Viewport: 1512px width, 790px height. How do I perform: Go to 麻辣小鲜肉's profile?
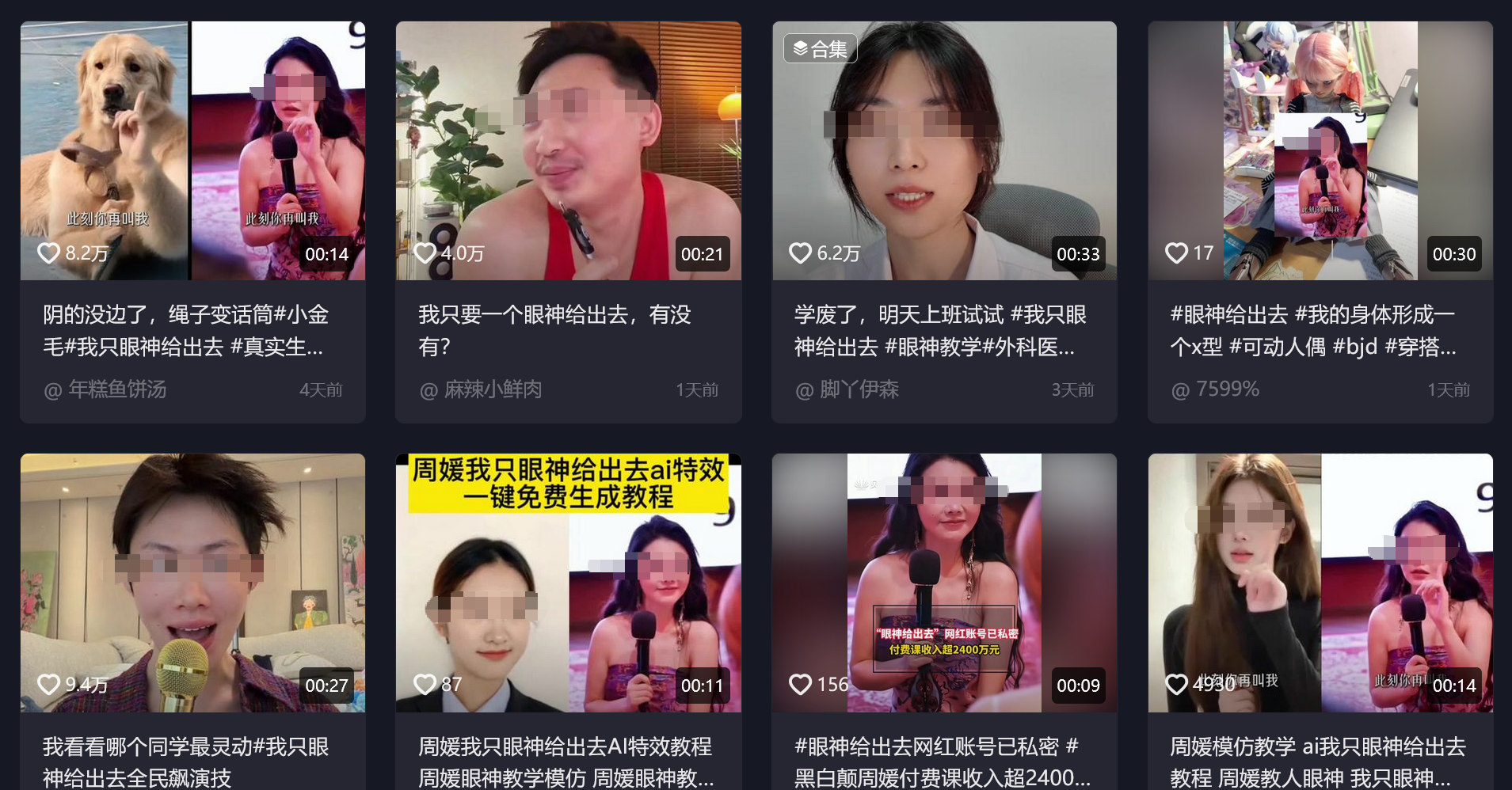(x=492, y=389)
